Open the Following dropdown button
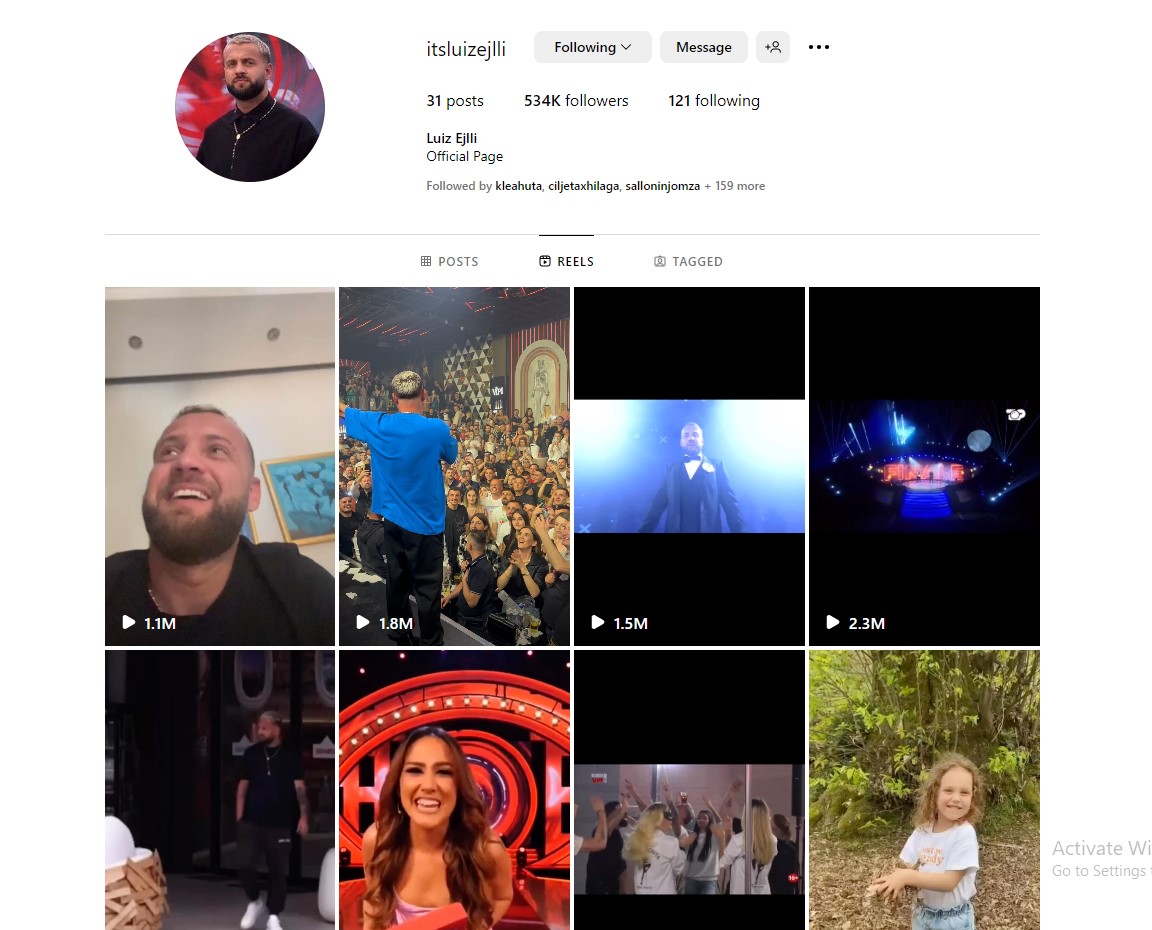 (592, 47)
